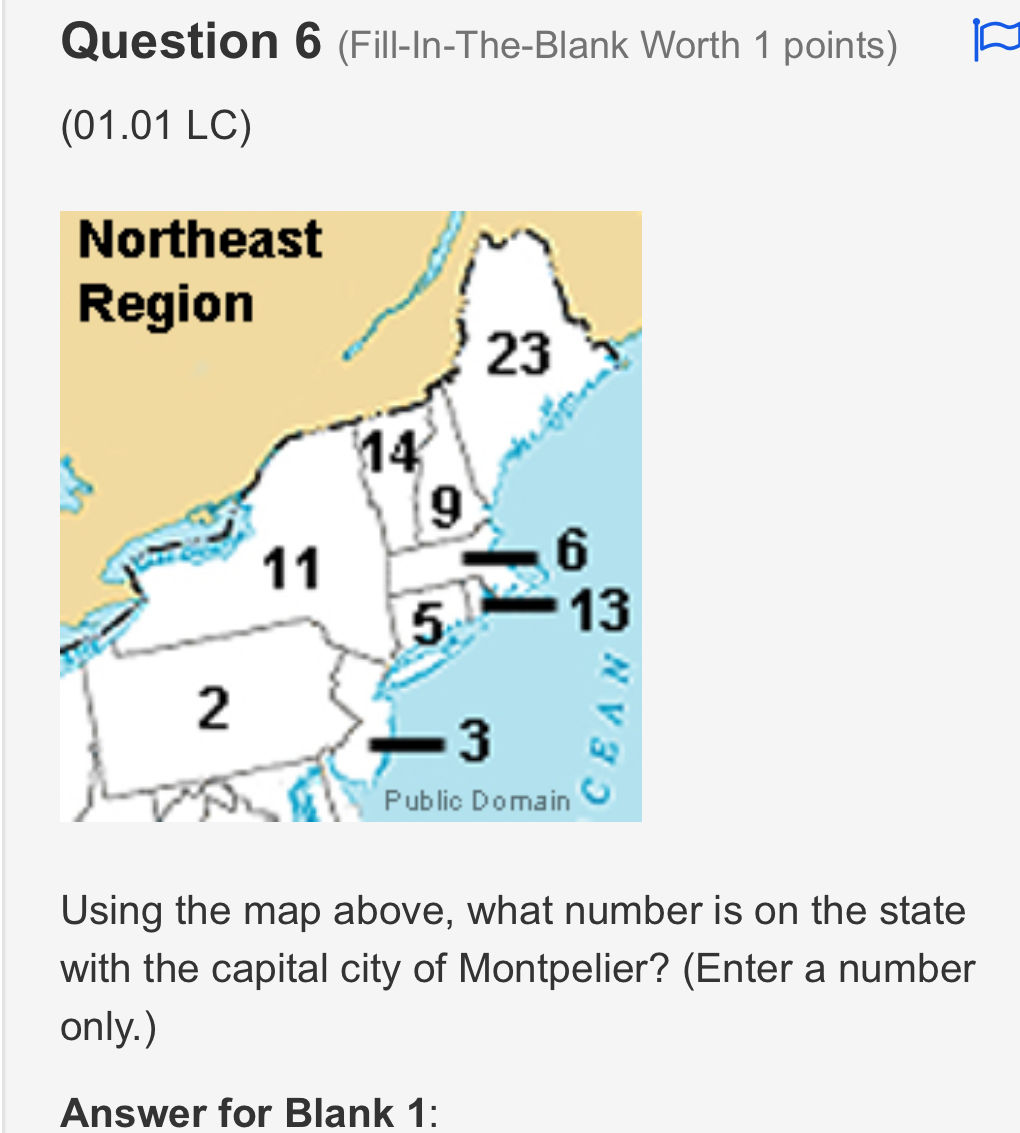The width and height of the screenshot is (1020, 1133).
Task: Select the 01.01 LC lesson code text
Action: (155, 125)
